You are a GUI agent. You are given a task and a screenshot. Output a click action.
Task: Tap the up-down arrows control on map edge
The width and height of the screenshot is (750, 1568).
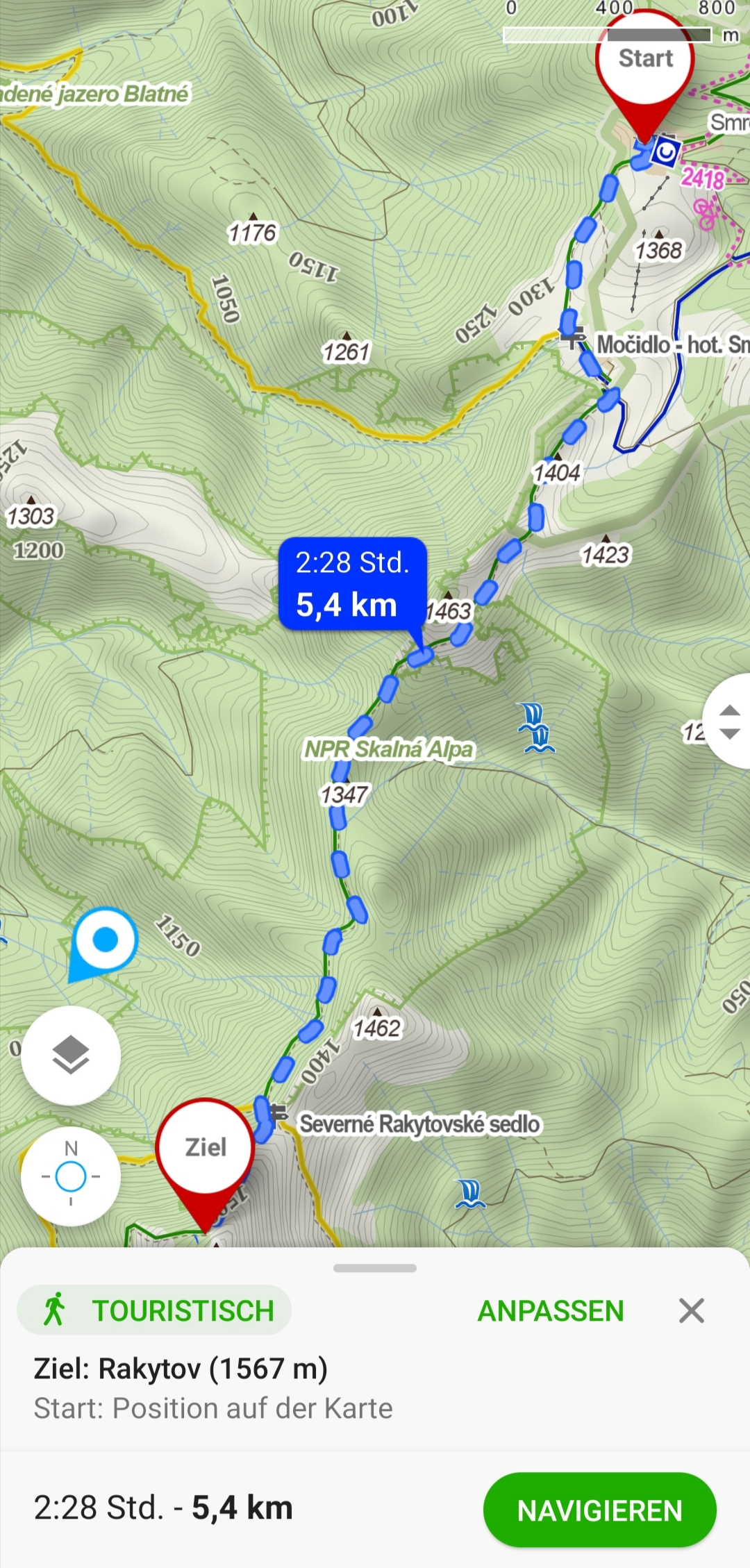coord(728,722)
